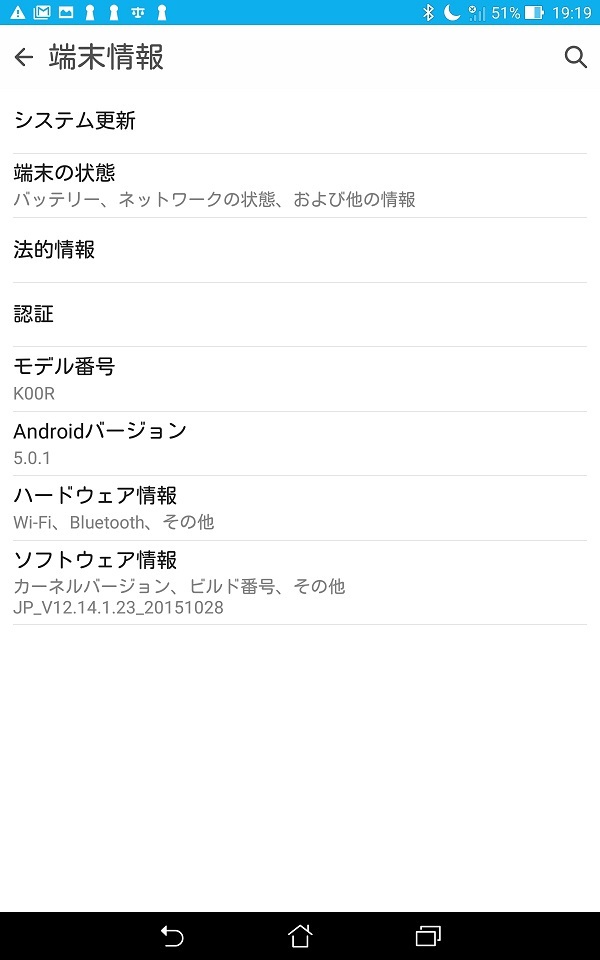Image resolution: width=600 pixels, height=960 pixels.
Task: Open the search magnifier icon
Action: tap(576, 58)
